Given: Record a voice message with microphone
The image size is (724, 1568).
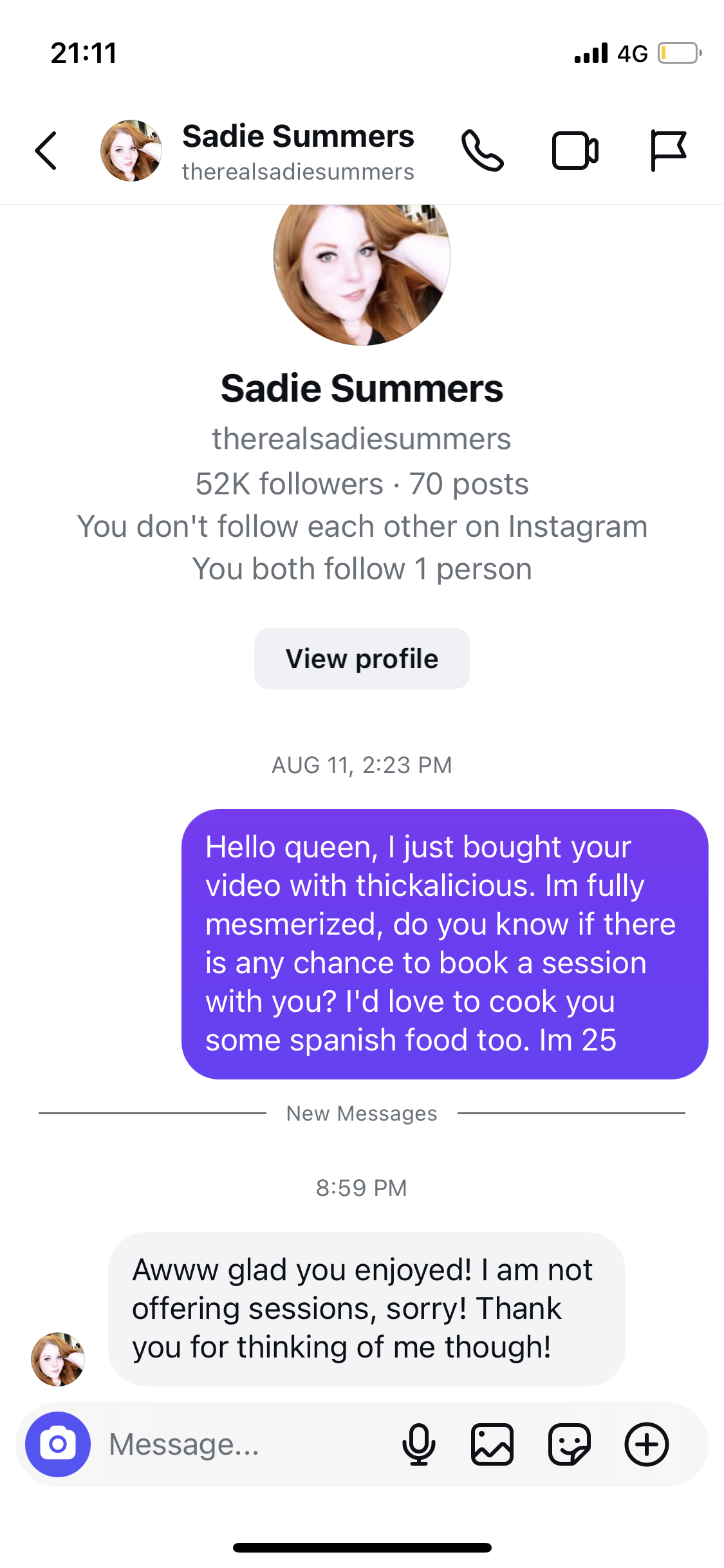Looking at the screenshot, I should [x=419, y=1444].
